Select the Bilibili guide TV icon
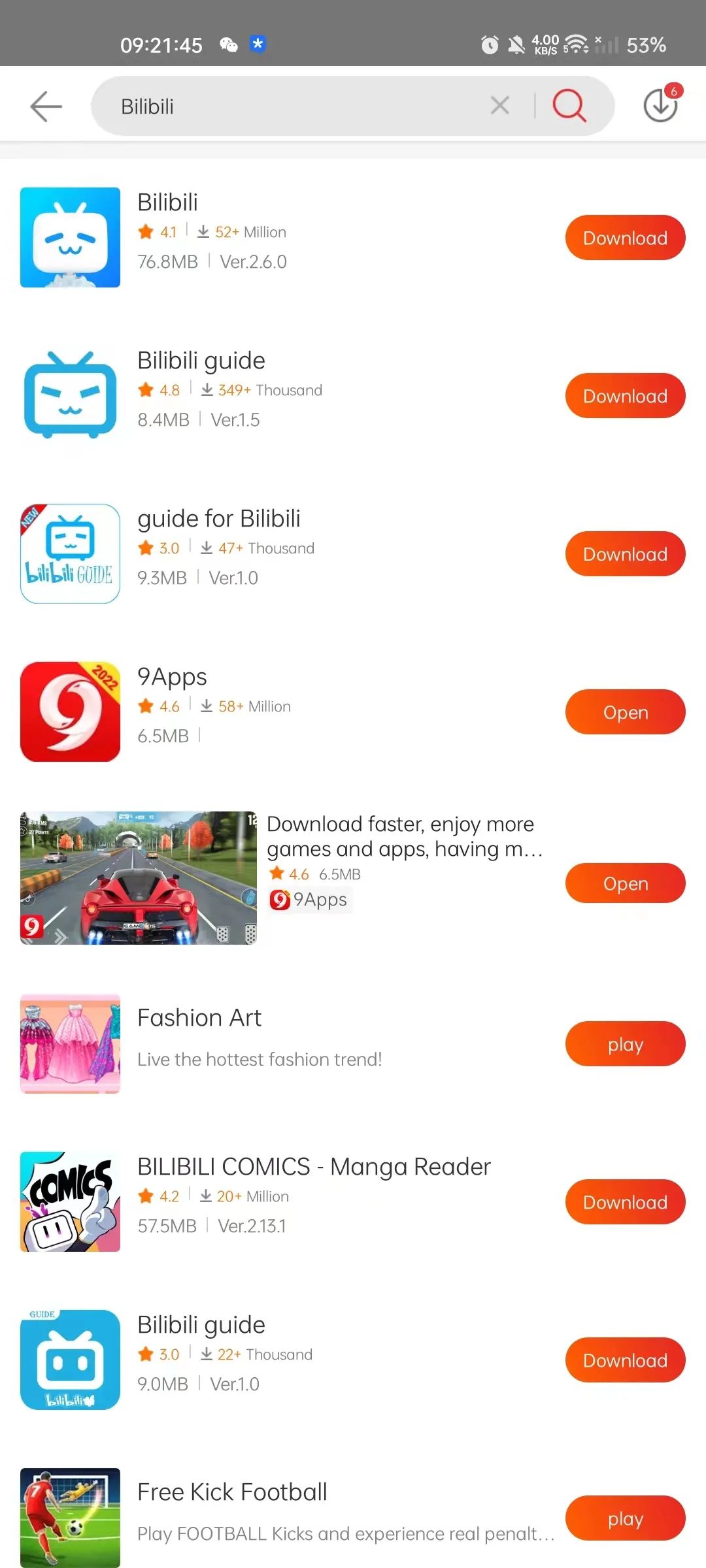Image resolution: width=706 pixels, height=1568 pixels. tap(70, 395)
